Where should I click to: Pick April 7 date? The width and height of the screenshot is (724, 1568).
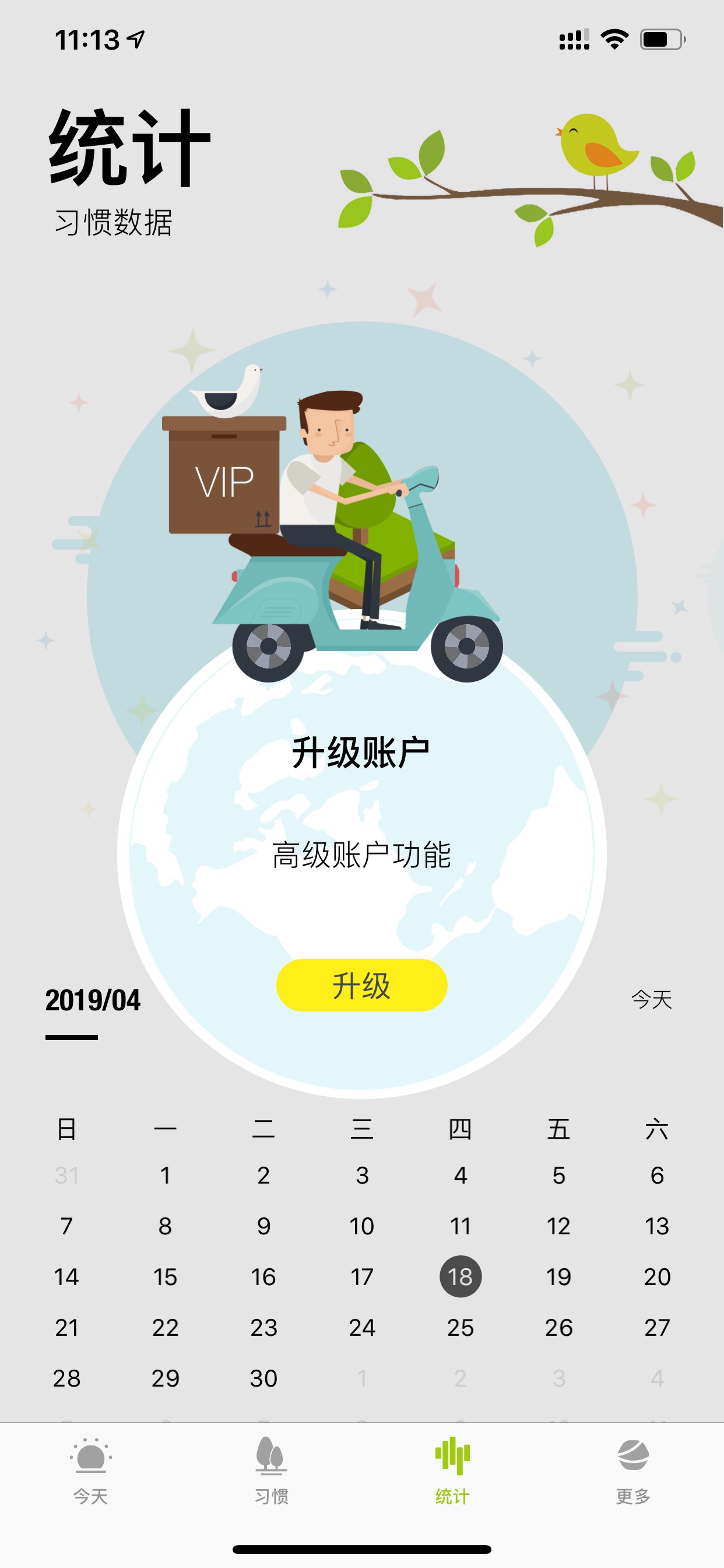coord(67,1226)
